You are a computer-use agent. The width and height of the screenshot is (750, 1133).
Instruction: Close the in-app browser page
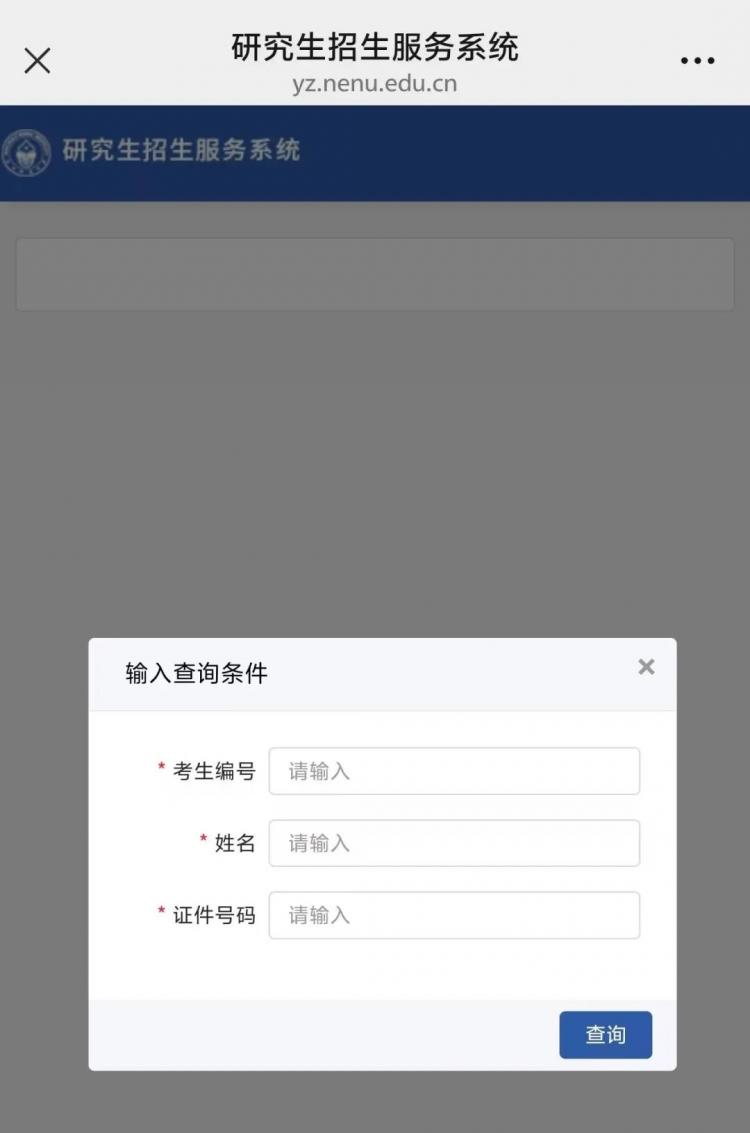(x=37, y=61)
